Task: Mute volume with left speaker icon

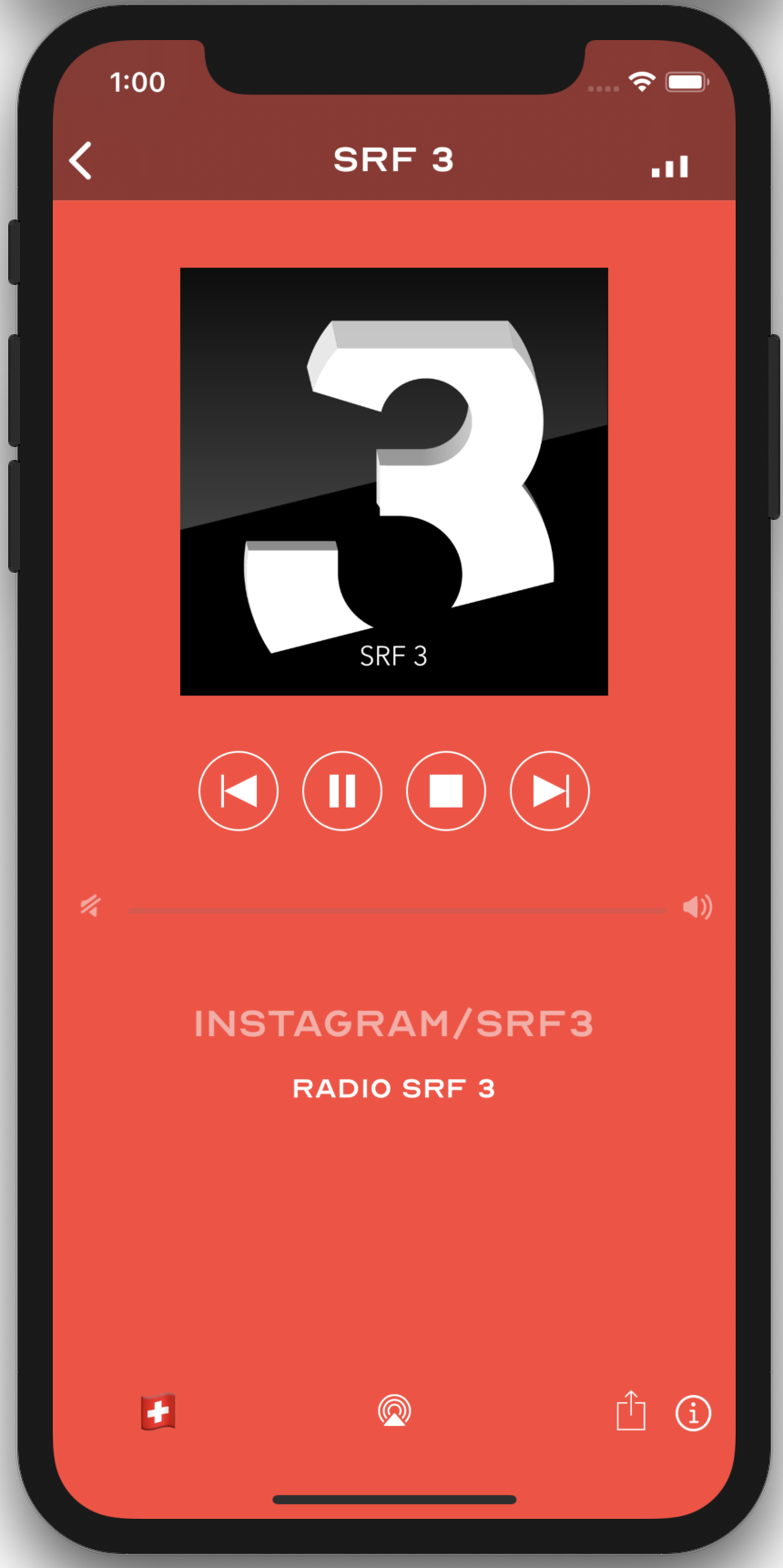Action: click(x=90, y=906)
